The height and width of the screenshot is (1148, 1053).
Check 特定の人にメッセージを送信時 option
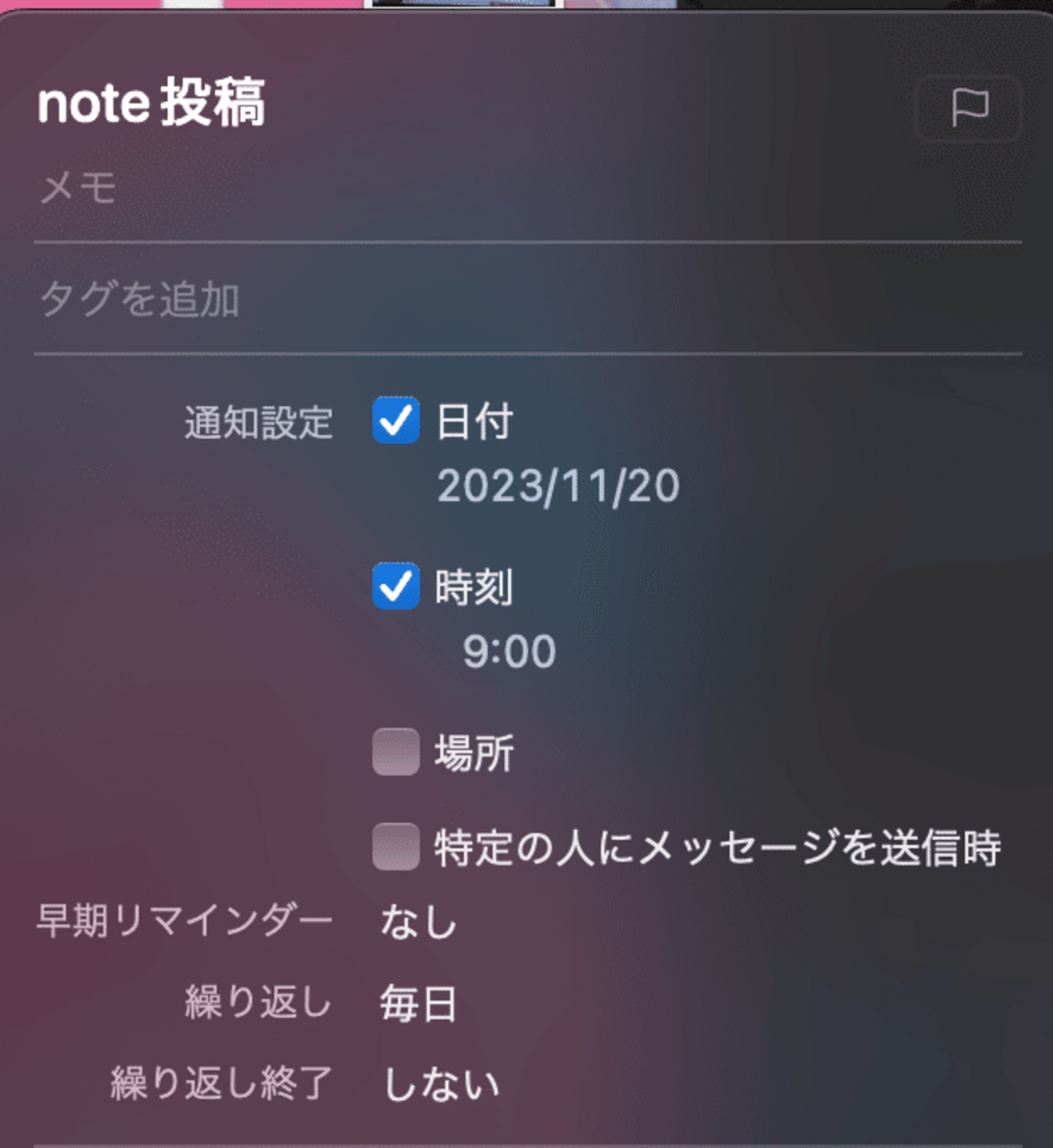coord(395,847)
